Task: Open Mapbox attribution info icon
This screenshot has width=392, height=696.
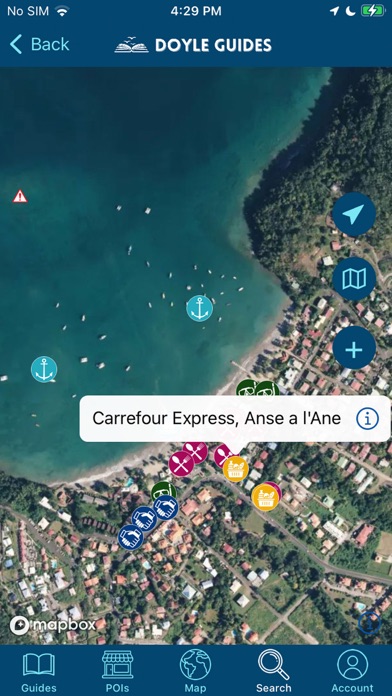Action: click(x=370, y=622)
